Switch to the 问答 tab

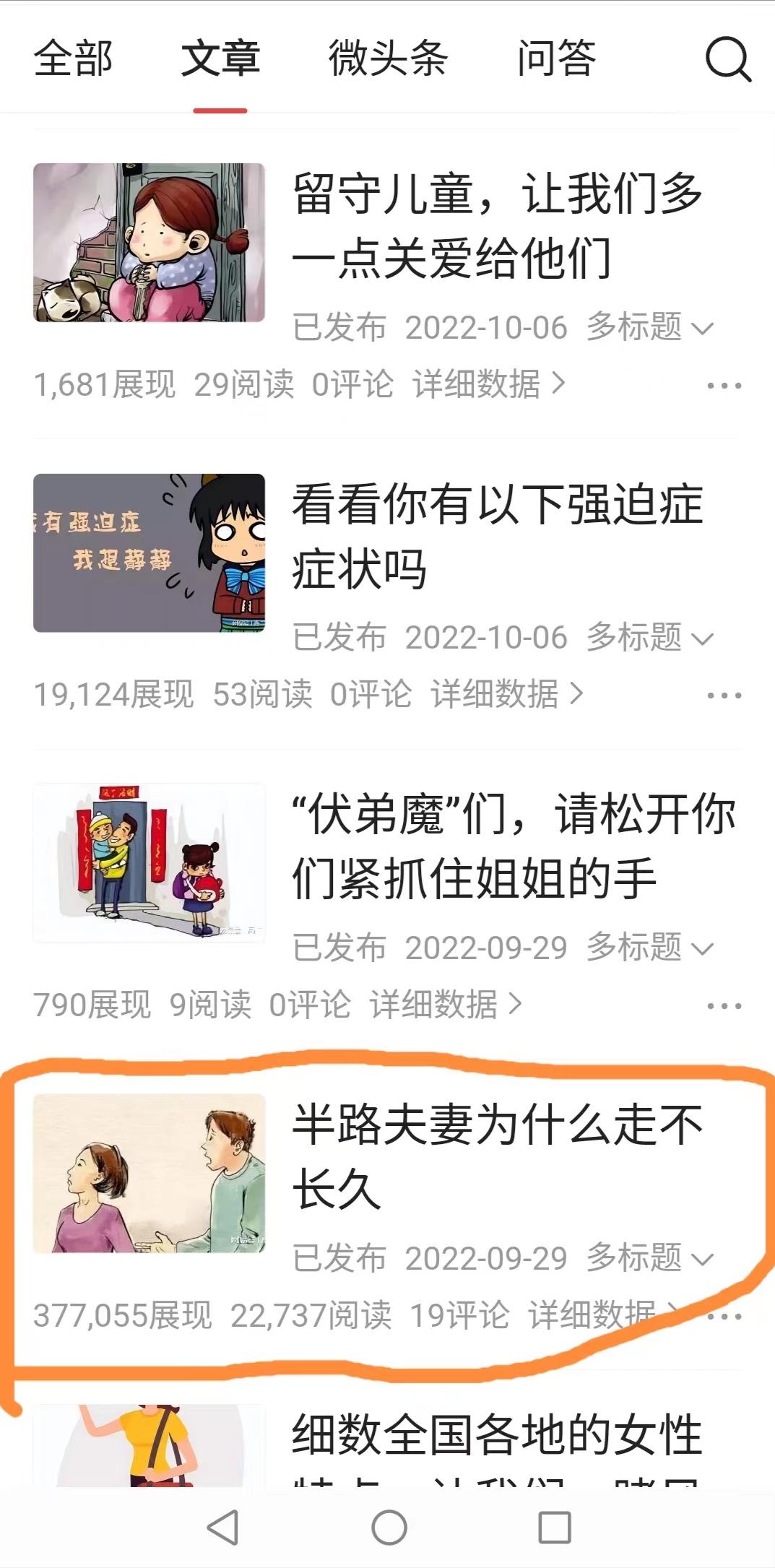click(556, 59)
